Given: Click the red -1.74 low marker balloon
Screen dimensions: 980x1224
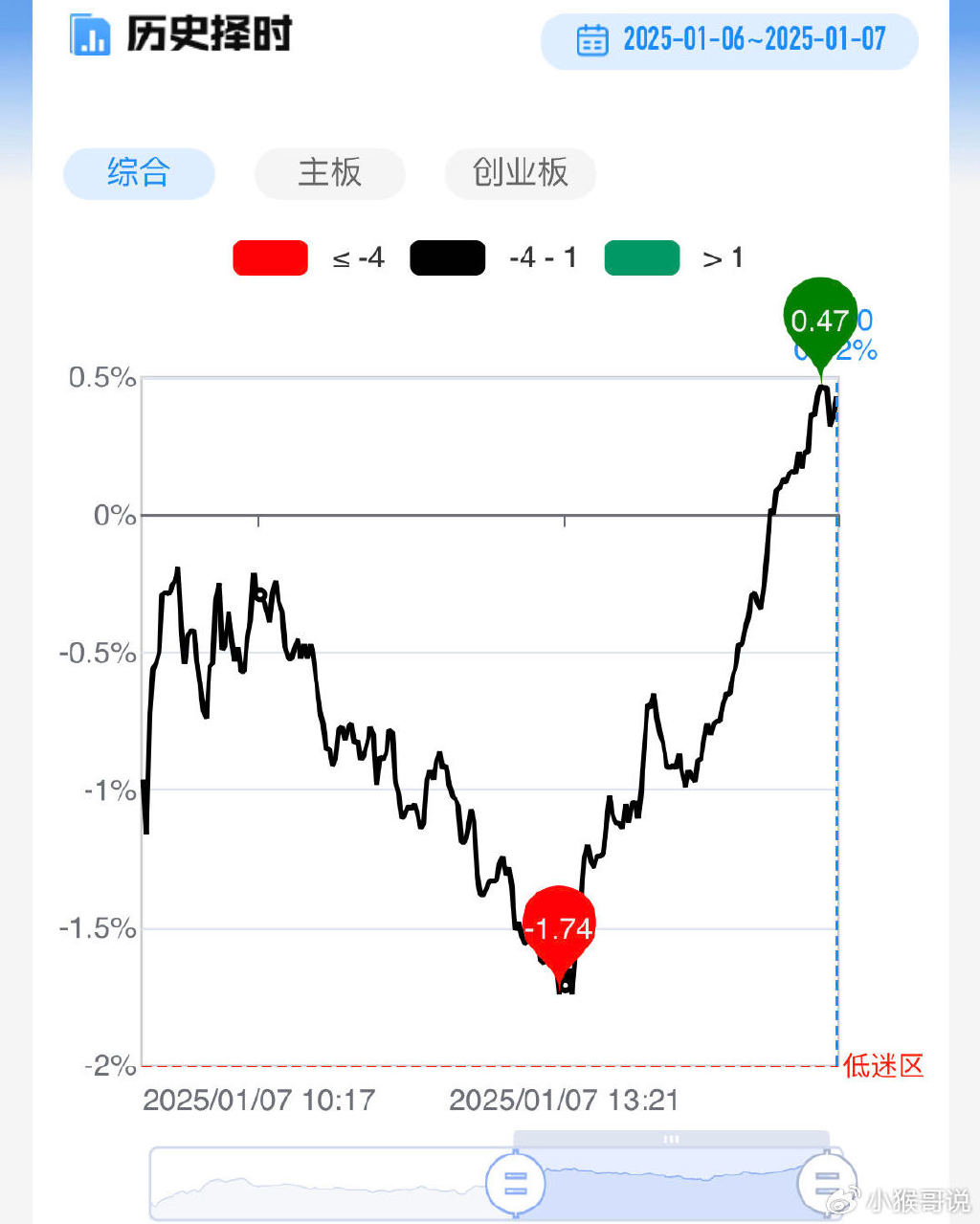Looking at the screenshot, I should tap(559, 926).
